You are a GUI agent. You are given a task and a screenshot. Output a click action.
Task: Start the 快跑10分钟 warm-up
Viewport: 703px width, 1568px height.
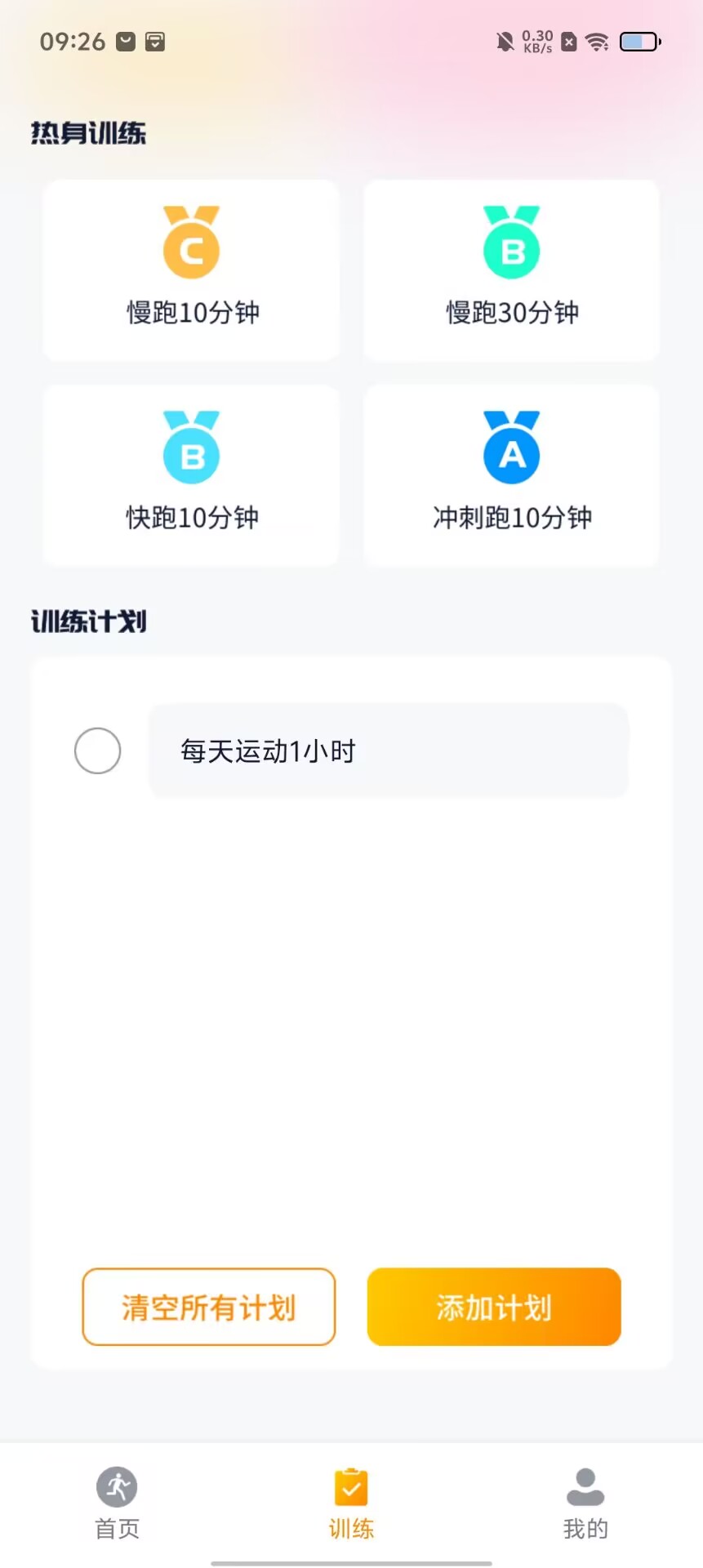click(x=191, y=475)
